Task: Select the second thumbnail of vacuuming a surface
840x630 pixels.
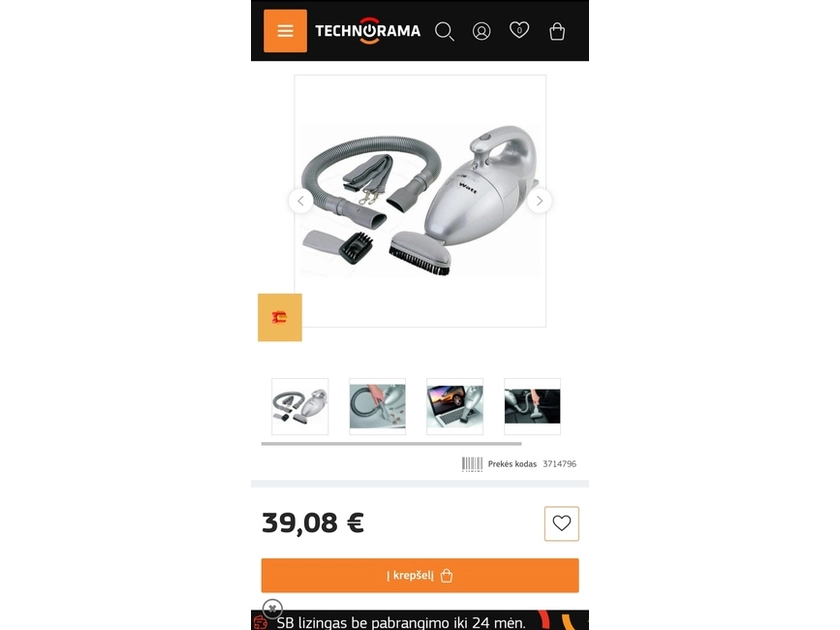Action: (377, 406)
